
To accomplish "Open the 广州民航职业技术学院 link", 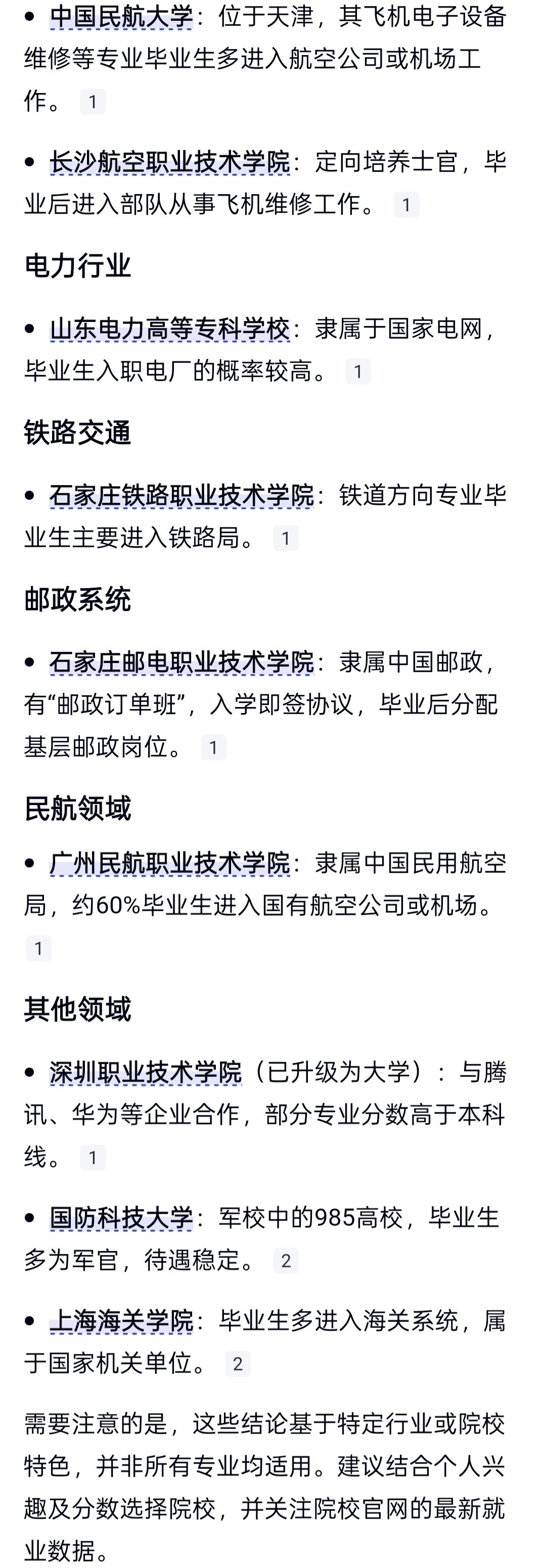I will [x=169, y=863].
